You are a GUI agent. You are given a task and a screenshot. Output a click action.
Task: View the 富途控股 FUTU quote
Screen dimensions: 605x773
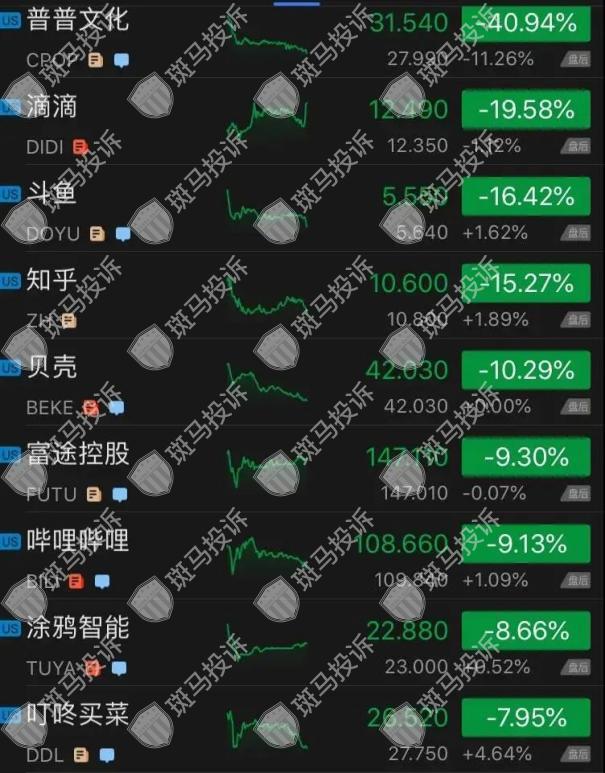(80, 455)
